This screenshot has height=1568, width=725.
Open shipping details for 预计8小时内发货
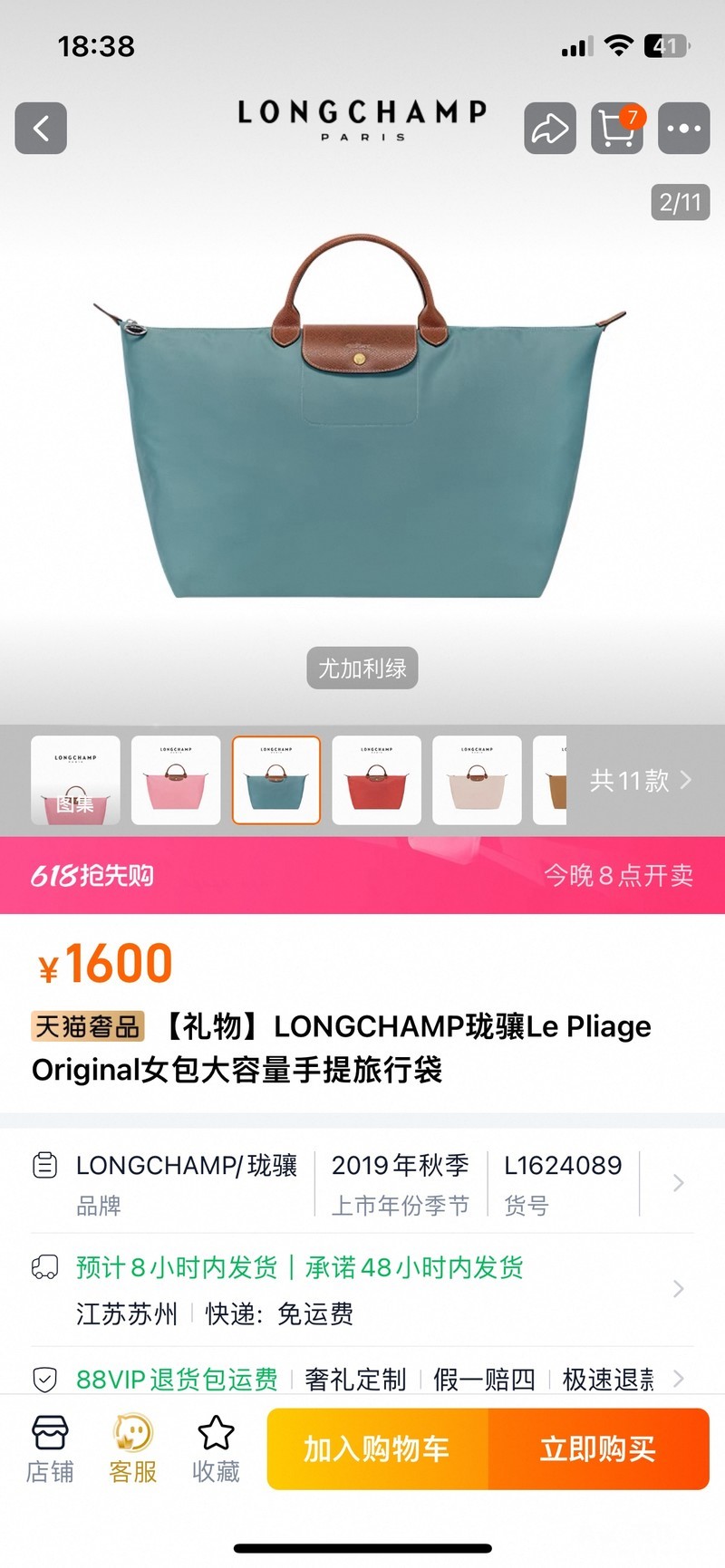tap(362, 1289)
